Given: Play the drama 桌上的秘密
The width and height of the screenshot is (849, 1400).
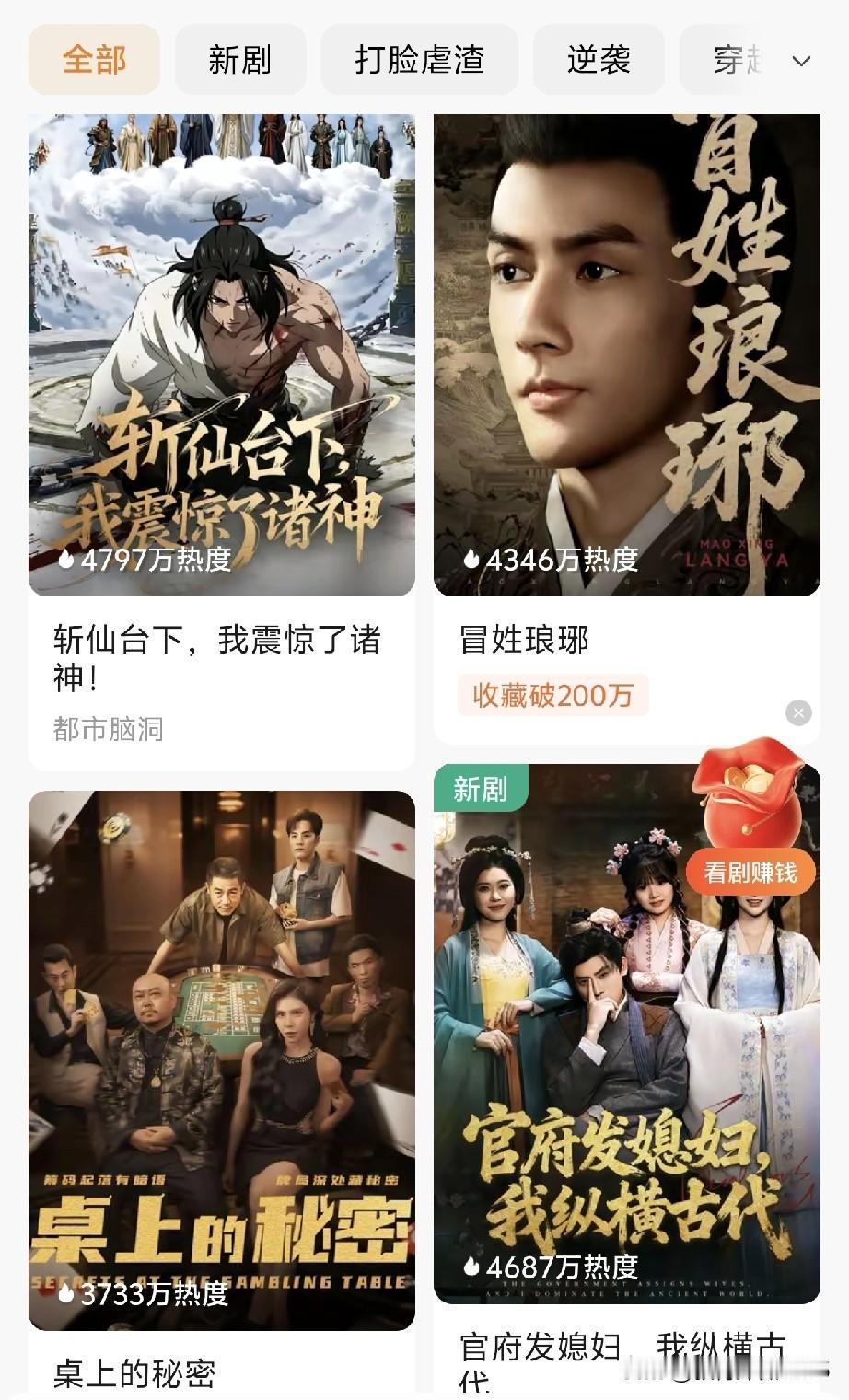Looking at the screenshot, I should (x=221, y=1059).
